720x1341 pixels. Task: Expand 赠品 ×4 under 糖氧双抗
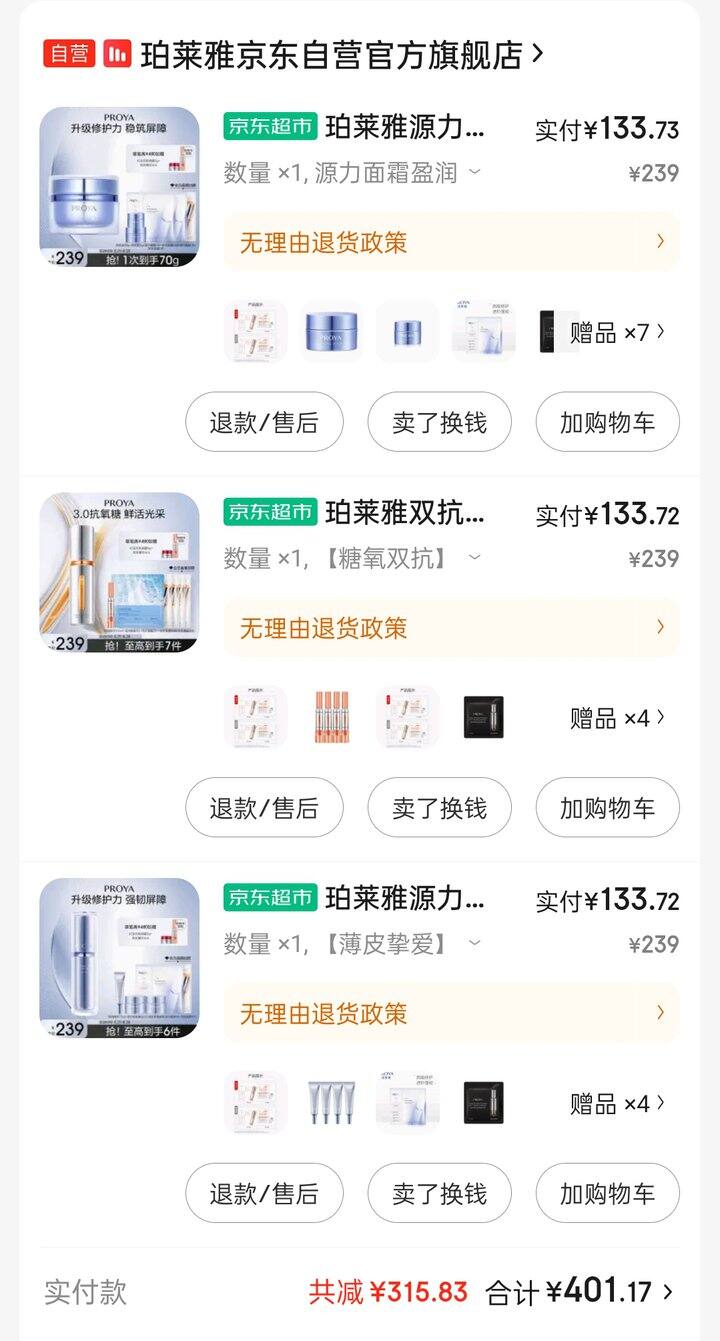tap(617, 718)
